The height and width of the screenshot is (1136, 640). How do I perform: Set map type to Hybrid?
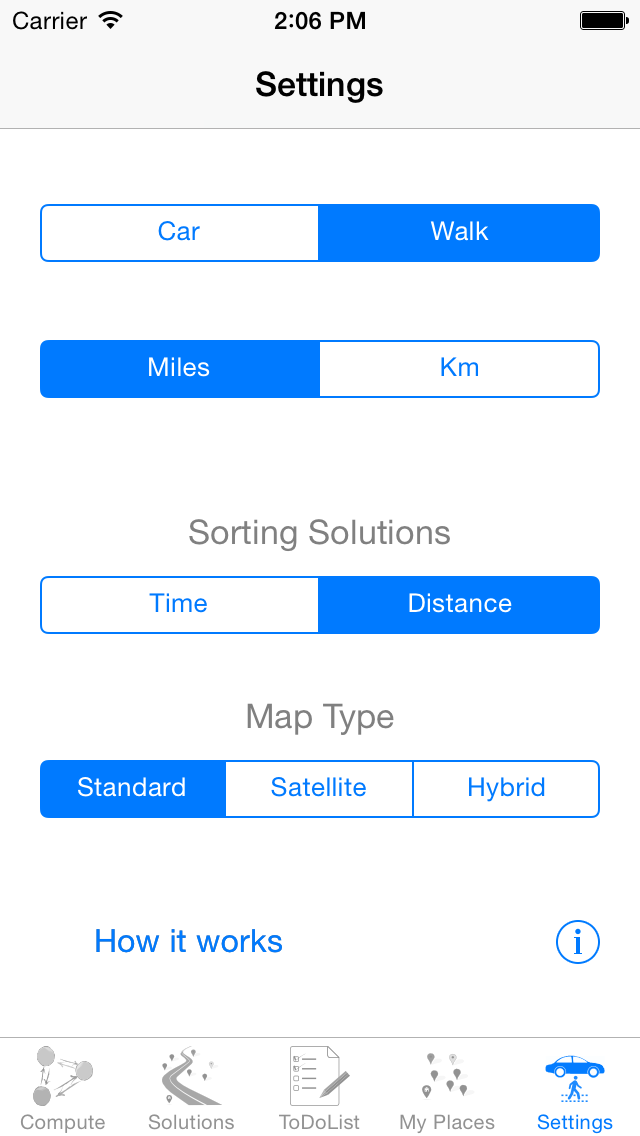pyautogui.click(x=506, y=788)
